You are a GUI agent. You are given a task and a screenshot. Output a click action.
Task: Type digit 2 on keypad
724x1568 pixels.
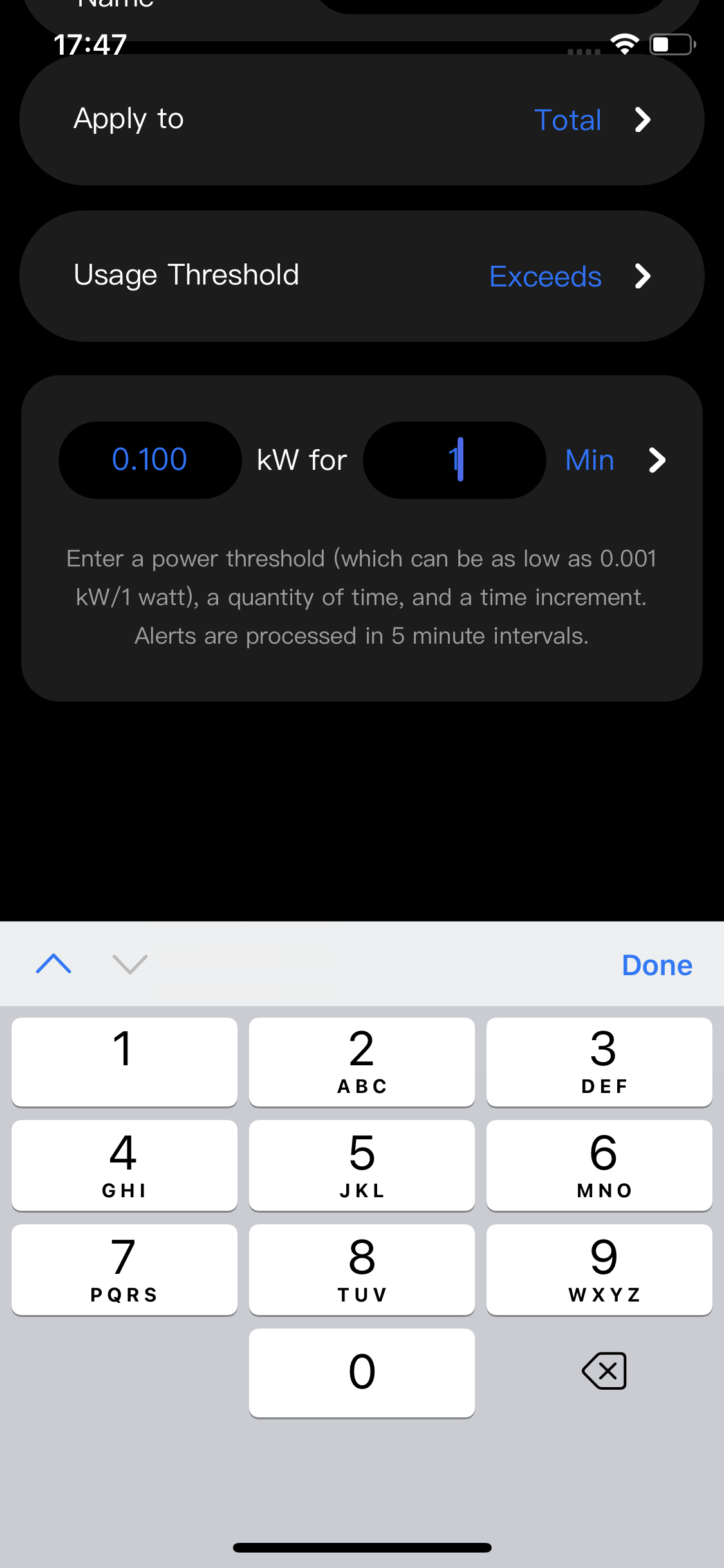pyautogui.click(x=362, y=1061)
